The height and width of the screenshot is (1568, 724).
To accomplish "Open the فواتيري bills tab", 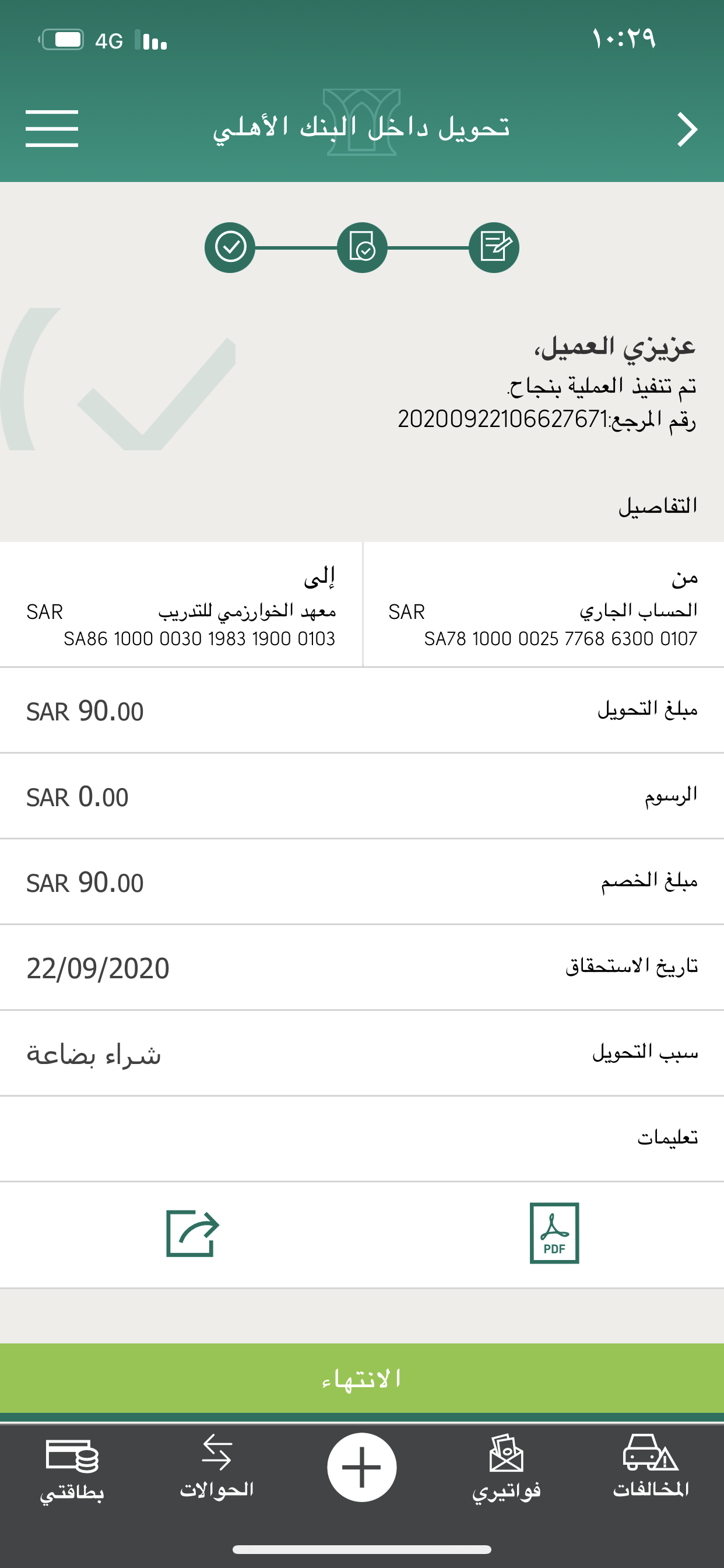I will 506,1466.
